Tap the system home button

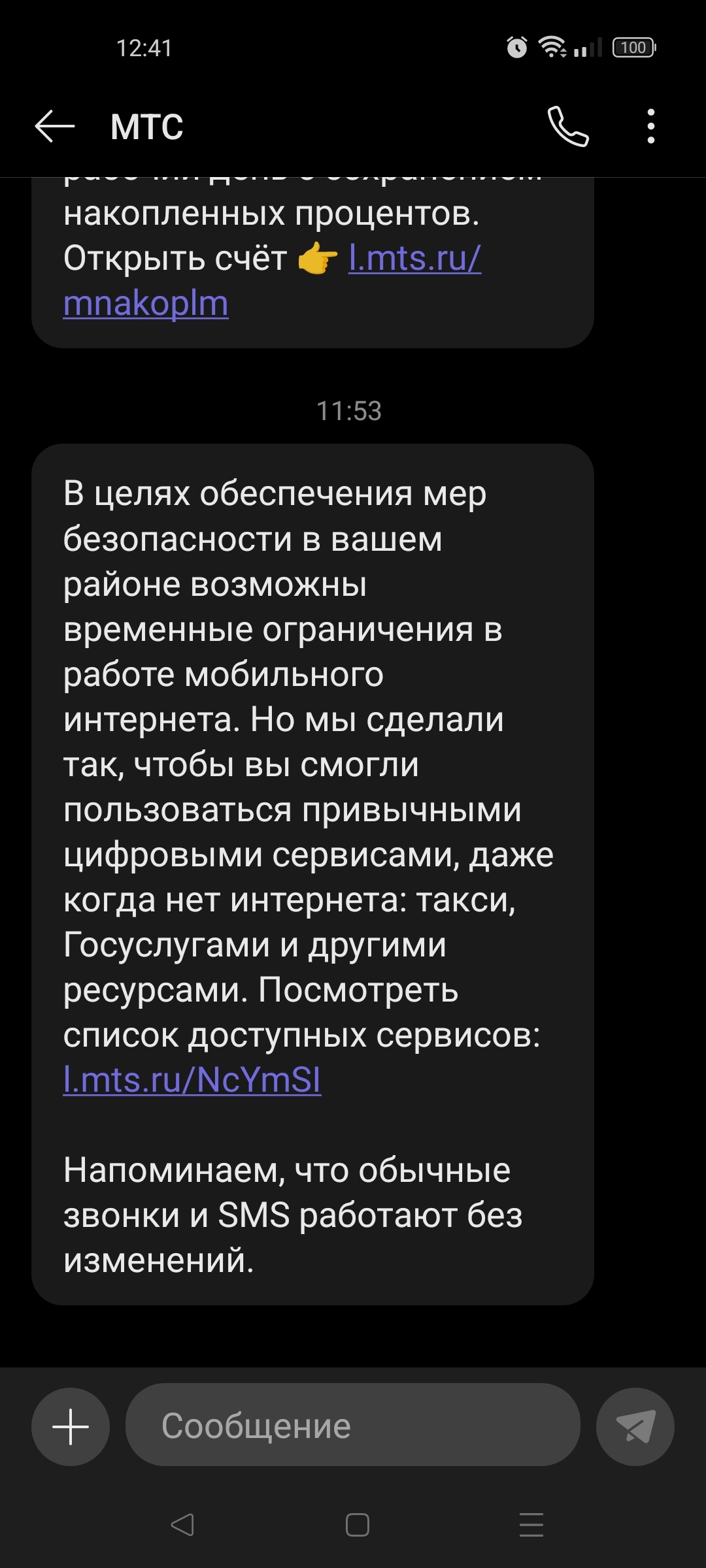[357, 1525]
